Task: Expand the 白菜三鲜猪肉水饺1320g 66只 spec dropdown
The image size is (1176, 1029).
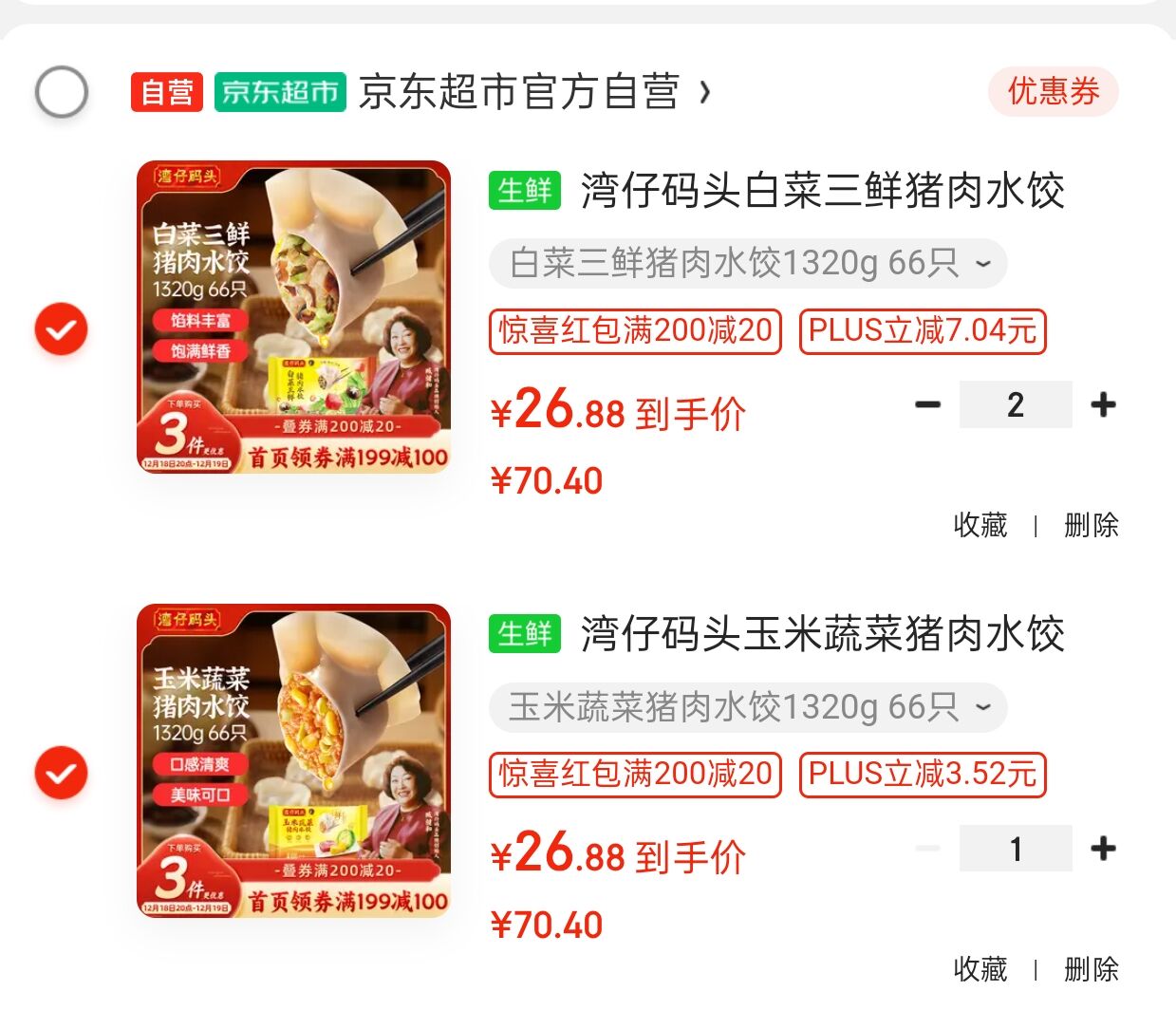Action: pos(748,263)
